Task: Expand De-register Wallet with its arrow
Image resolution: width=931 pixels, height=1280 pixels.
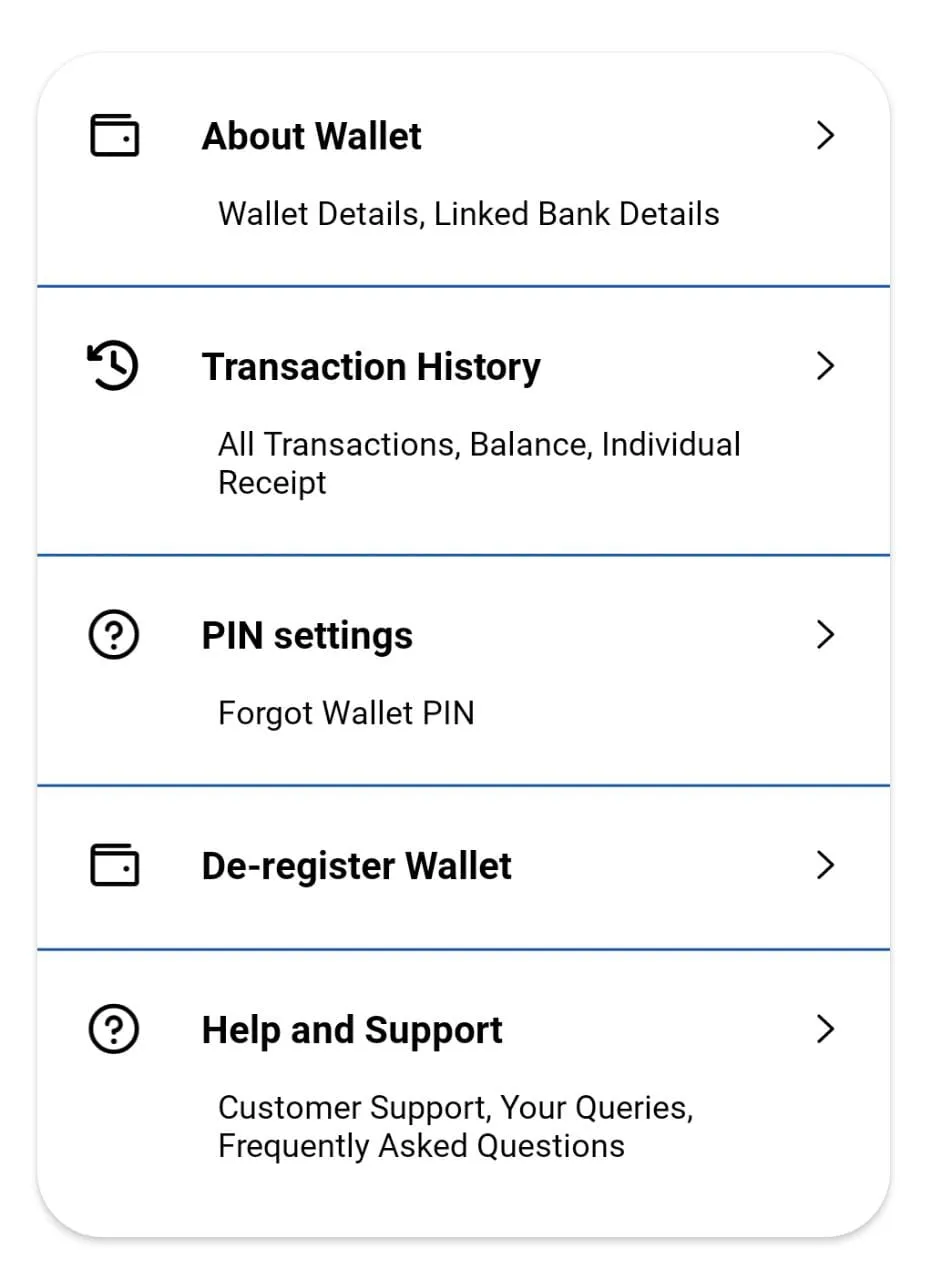Action: [825, 865]
